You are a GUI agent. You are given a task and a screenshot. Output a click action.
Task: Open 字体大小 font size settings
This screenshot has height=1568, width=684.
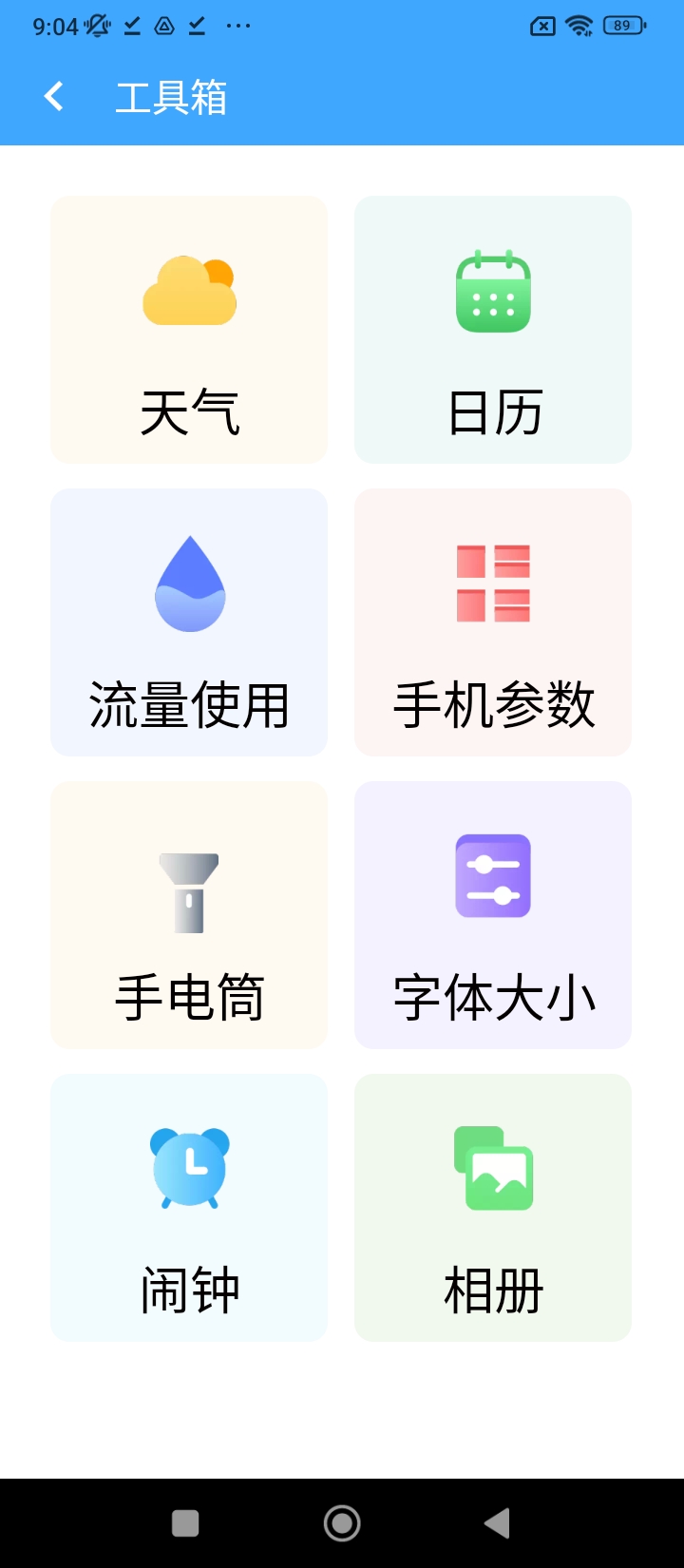click(x=493, y=915)
